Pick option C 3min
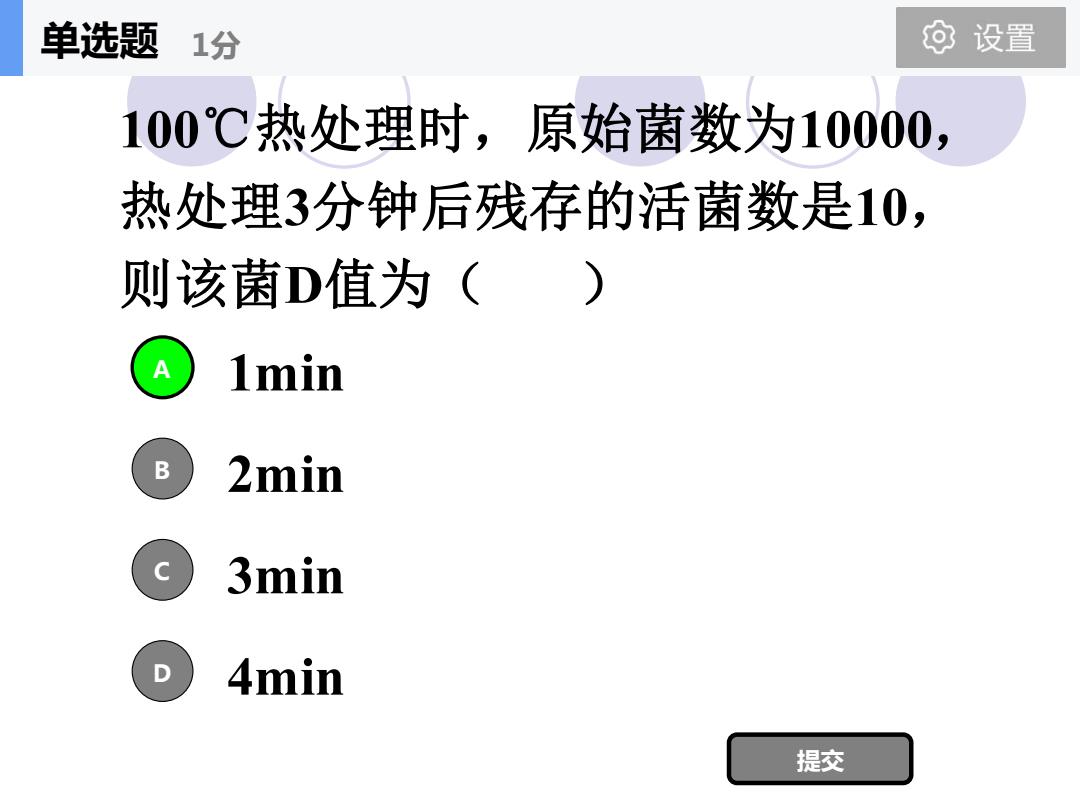The height and width of the screenshot is (810, 1080). tap(162, 571)
